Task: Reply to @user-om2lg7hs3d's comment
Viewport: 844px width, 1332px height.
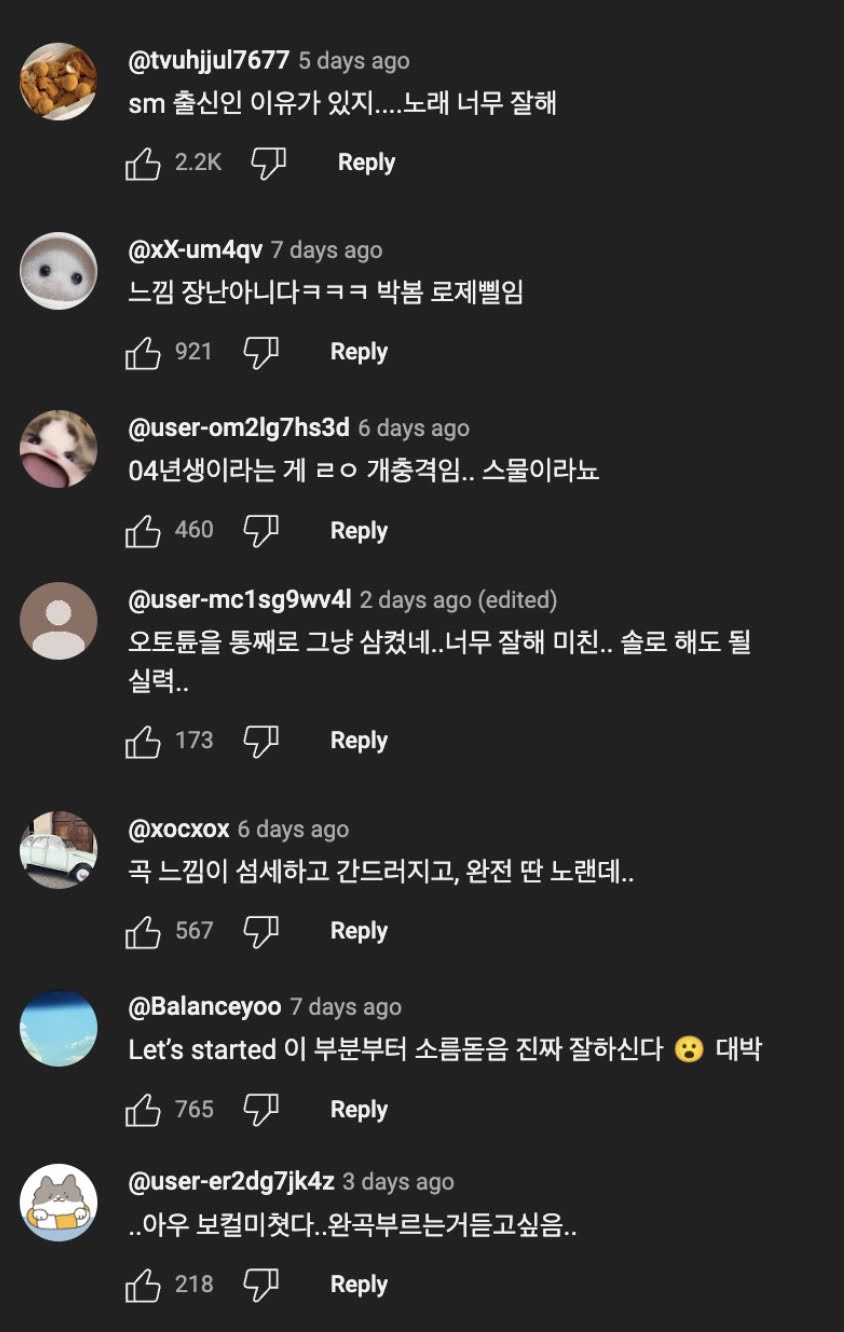Action: tap(359, 531)
